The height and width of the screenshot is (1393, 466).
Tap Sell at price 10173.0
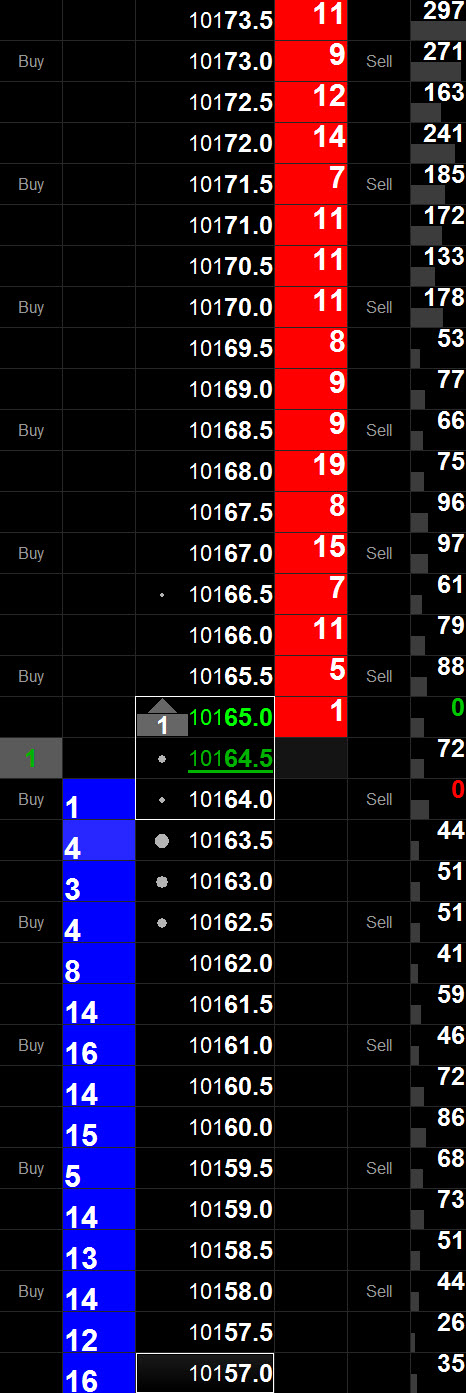tap(379, 61)
